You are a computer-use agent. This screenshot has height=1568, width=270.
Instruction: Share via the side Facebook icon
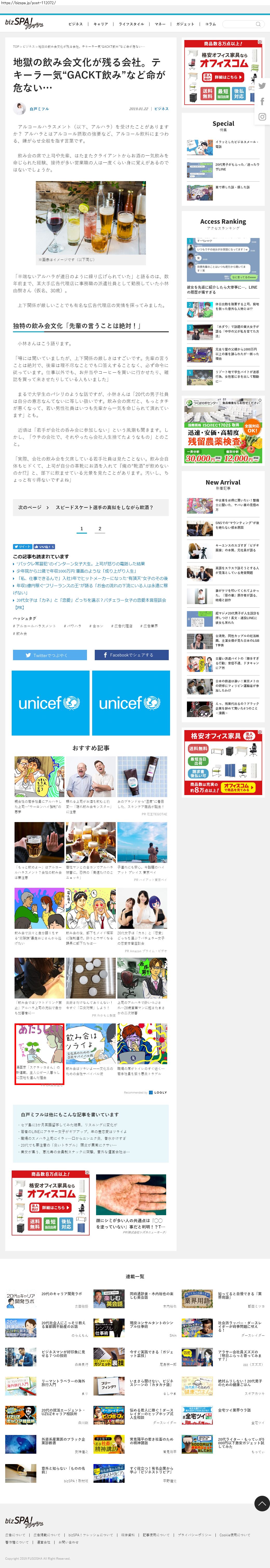click(x=262, y=101)
